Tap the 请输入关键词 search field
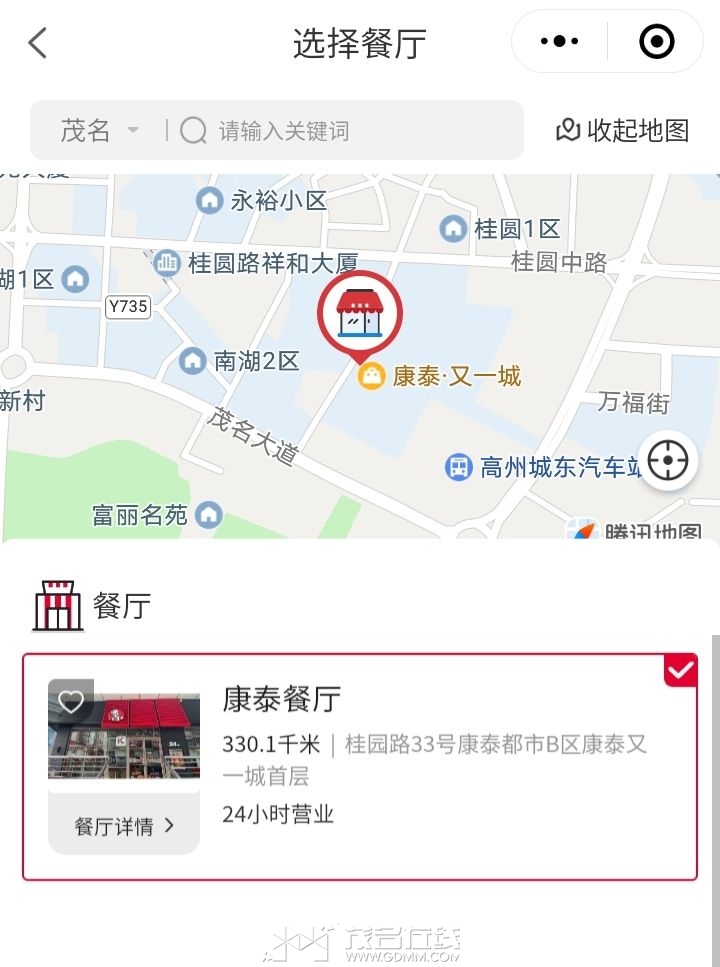720x967 pixels. pos(350,131)
